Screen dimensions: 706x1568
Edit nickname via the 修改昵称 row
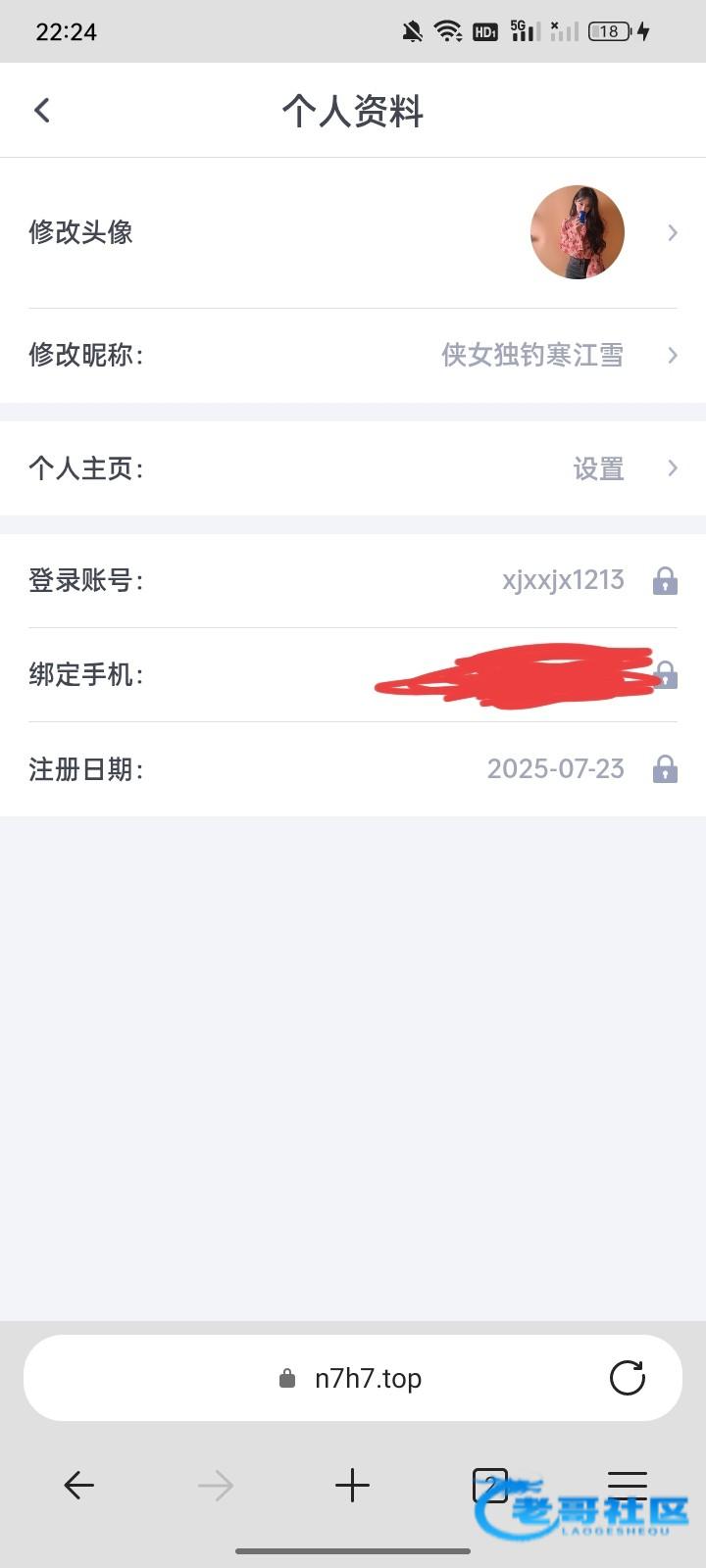(353, 355)
